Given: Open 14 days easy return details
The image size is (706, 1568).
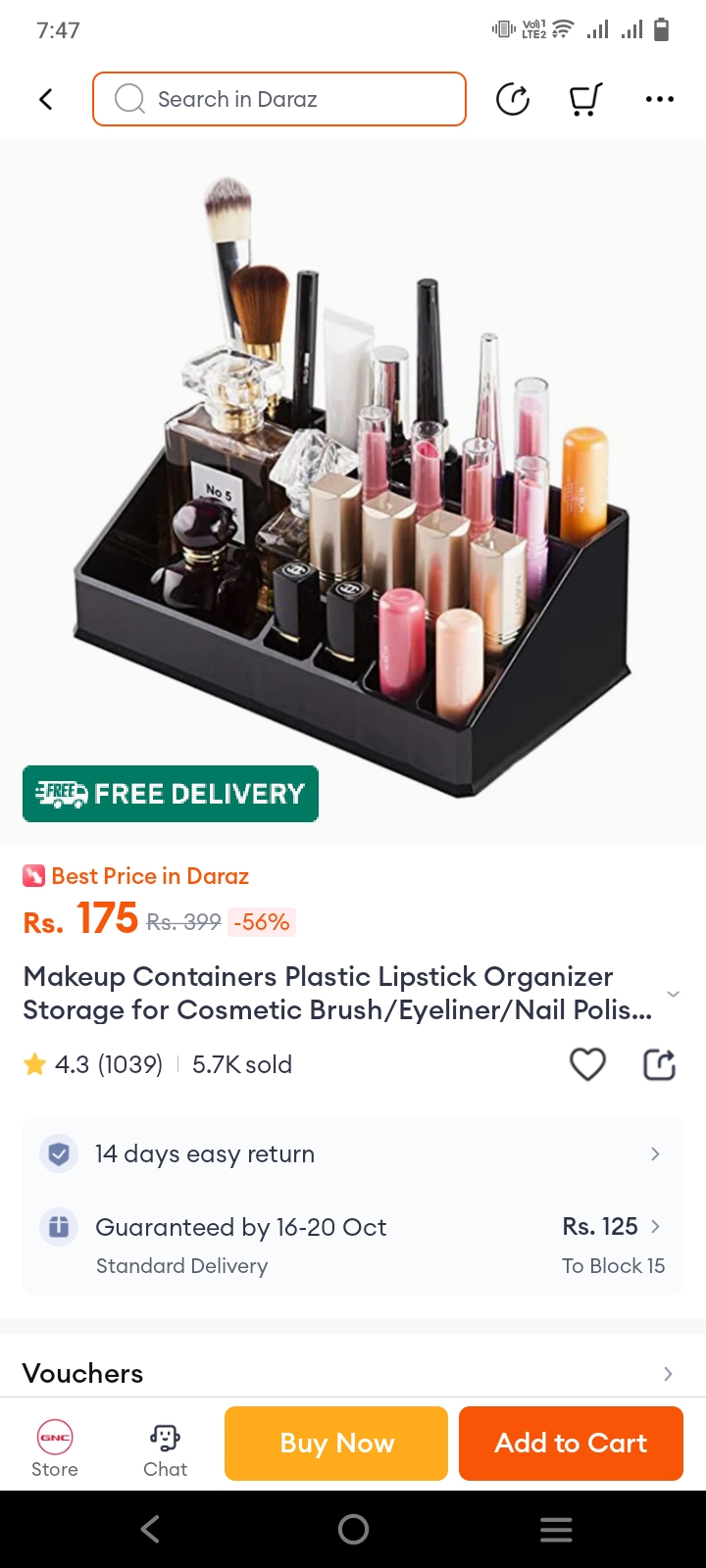Looking at the screenshot, I should tap(353, 1154).
